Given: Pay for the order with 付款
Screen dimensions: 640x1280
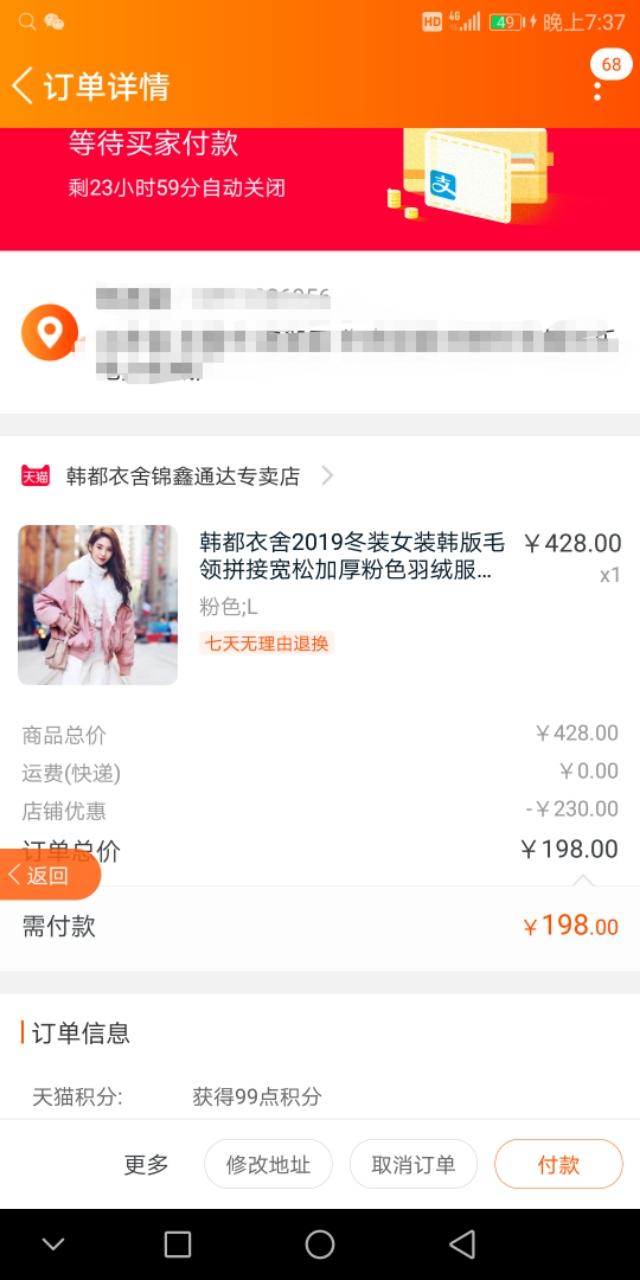Looking at the screenshot, I should coord(558,1164).
